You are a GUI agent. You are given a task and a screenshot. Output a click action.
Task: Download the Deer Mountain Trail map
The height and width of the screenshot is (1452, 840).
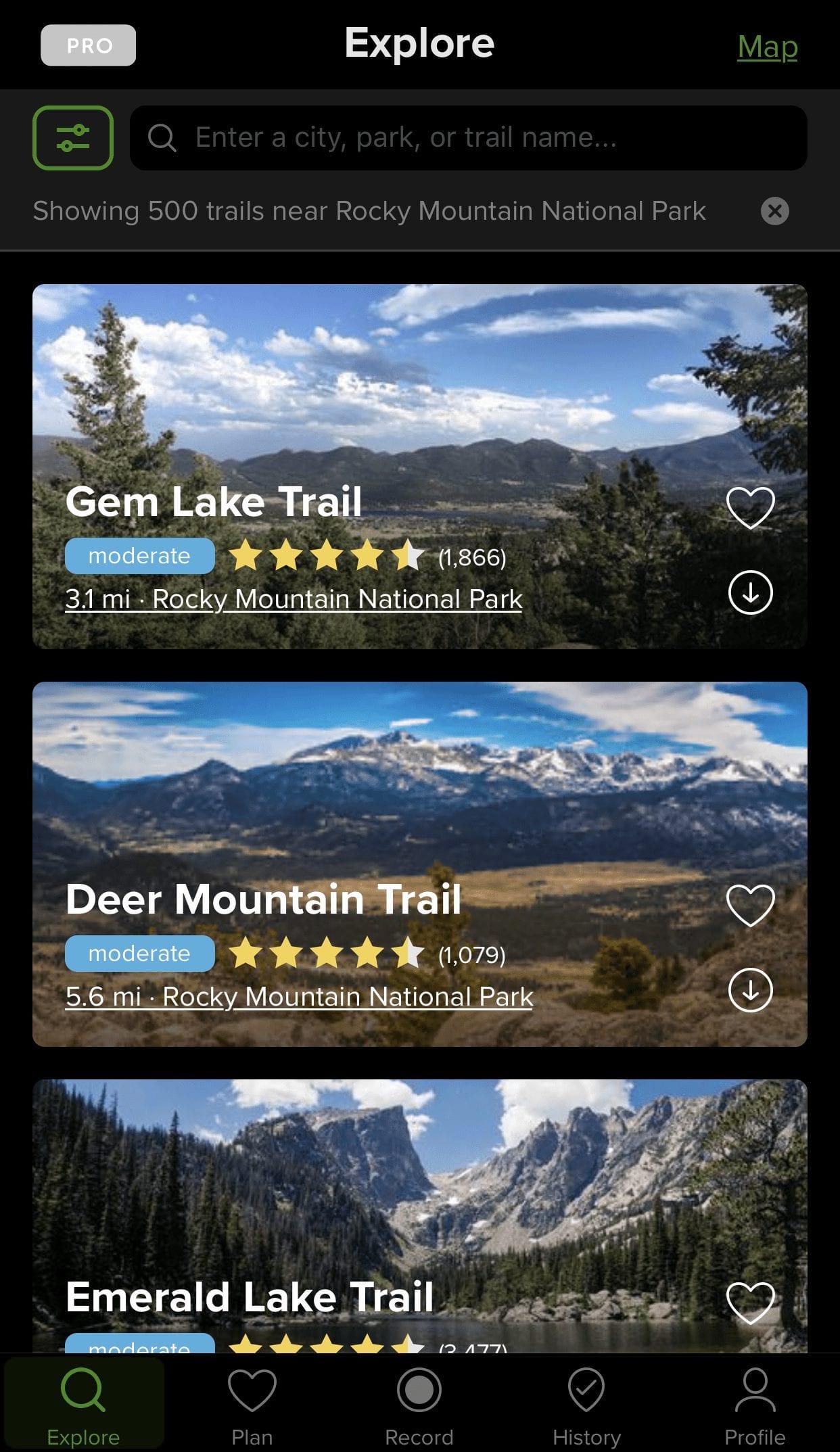(751, 990)
